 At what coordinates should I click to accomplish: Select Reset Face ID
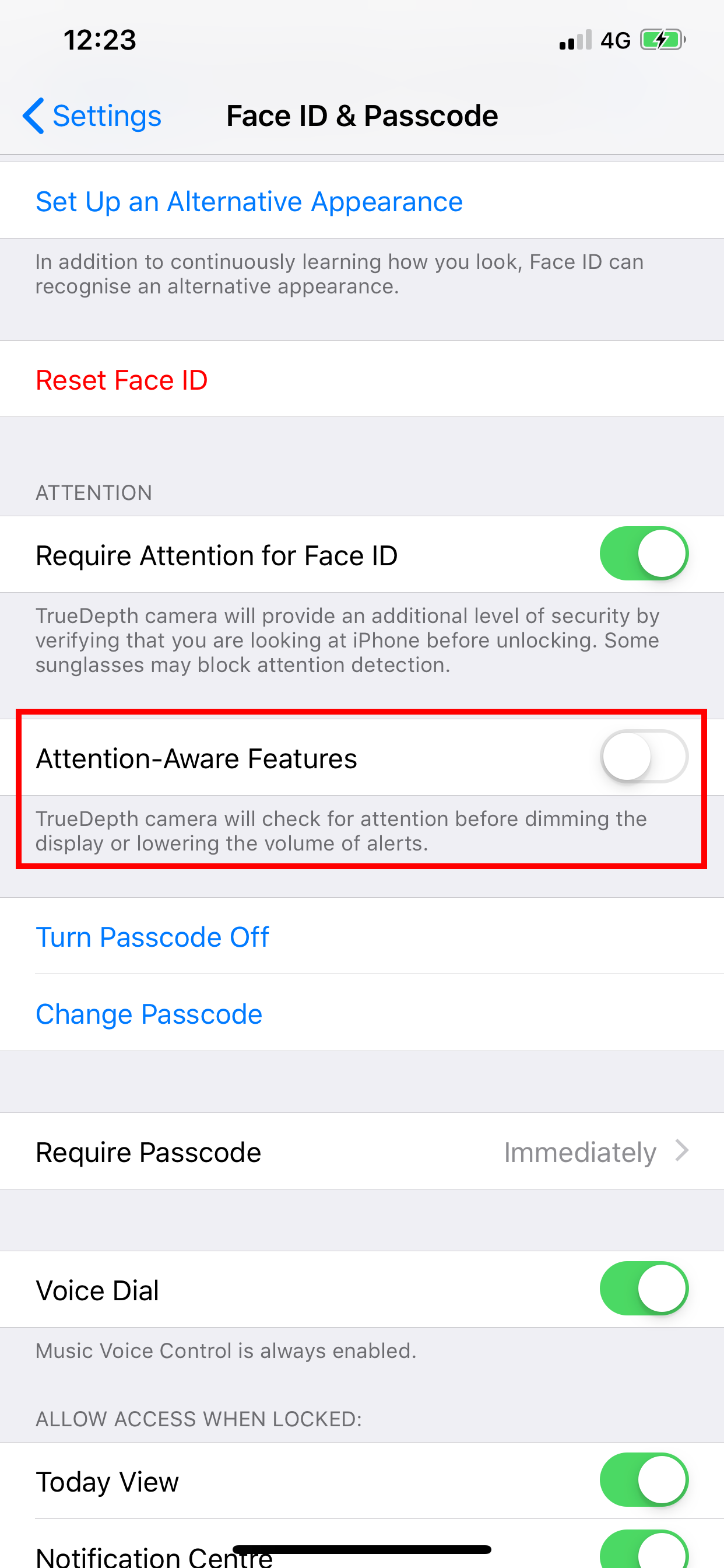pyautogui.click(x=122, y=380)
